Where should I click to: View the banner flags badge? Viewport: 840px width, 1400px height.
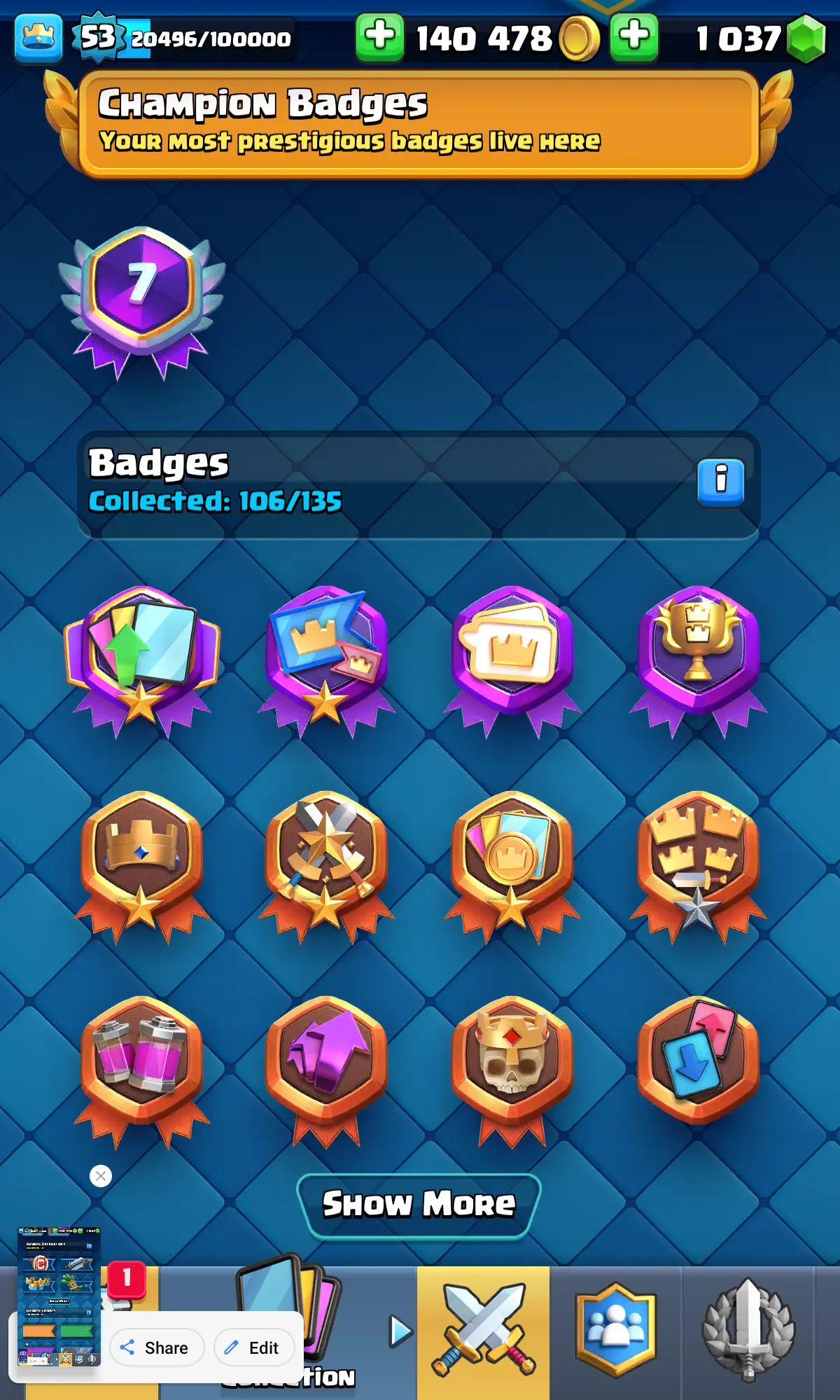[x=326, y=654]
